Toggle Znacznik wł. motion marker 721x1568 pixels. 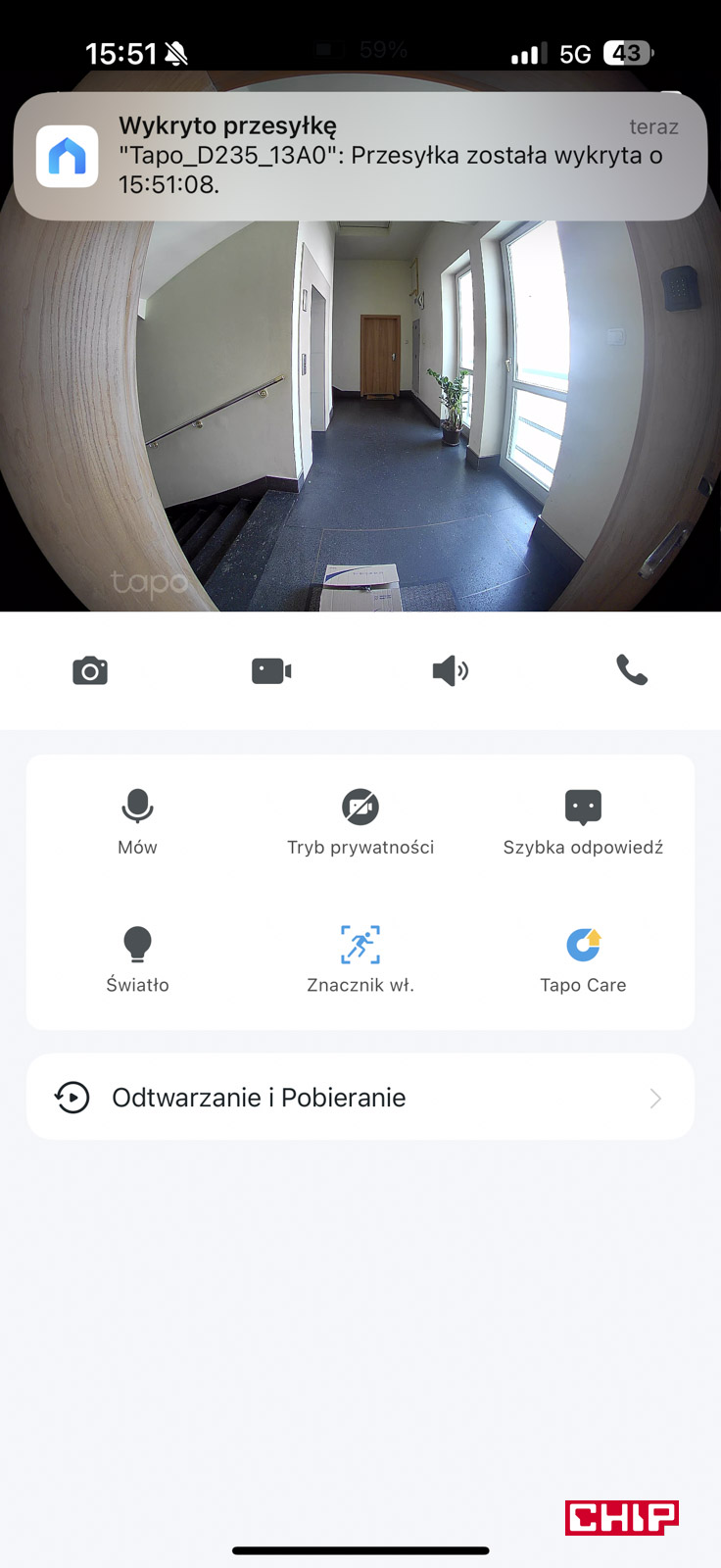click(x=360, y=958)
